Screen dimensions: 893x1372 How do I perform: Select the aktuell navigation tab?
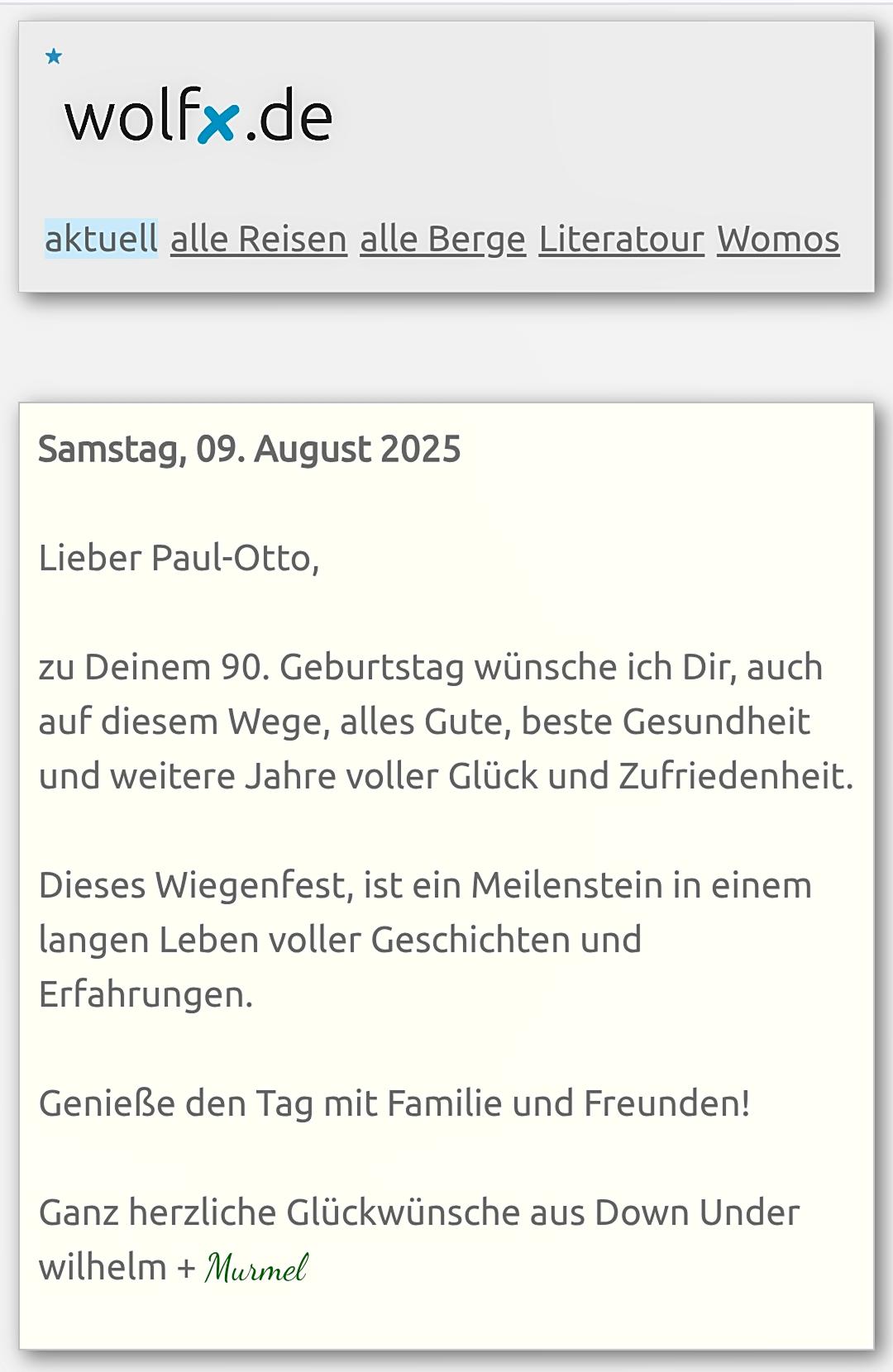[x=101, y=239]
